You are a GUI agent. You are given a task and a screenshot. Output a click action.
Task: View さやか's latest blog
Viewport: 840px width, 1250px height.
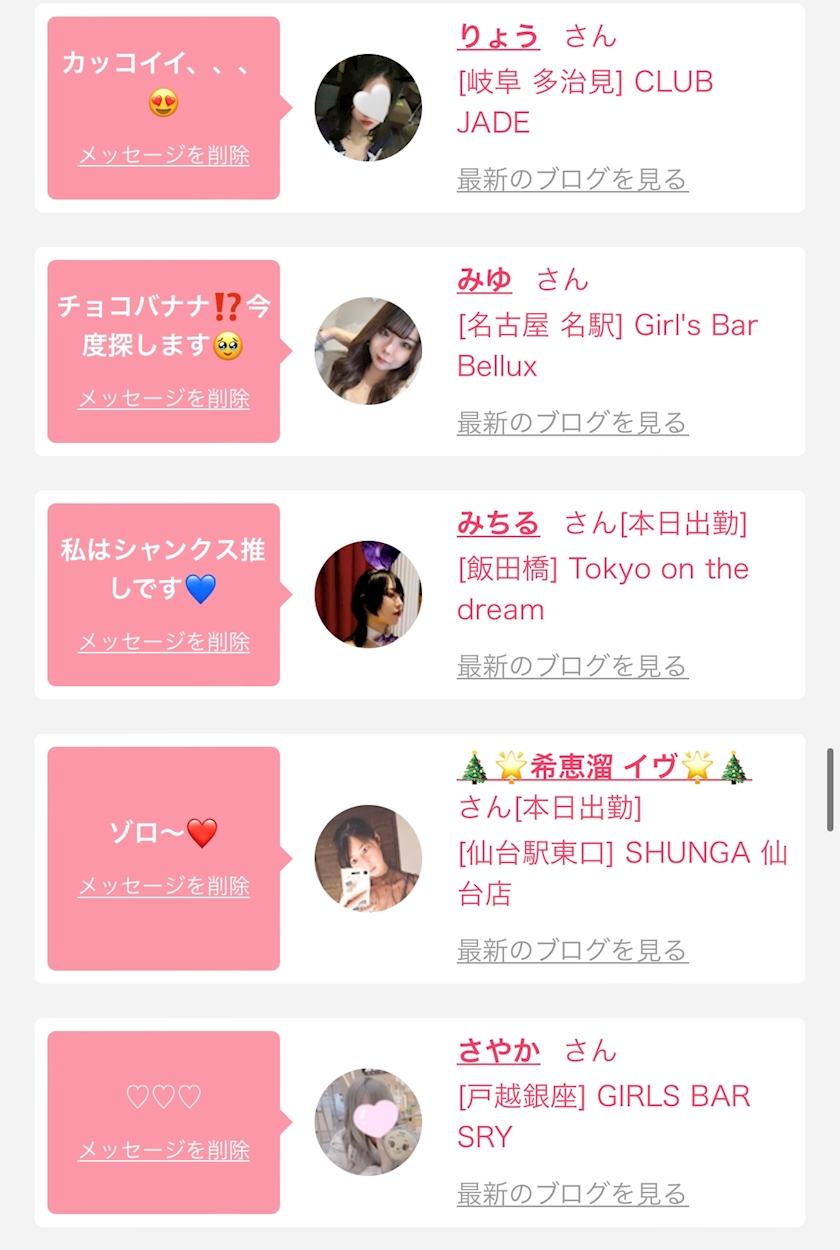coord(572,1193)
